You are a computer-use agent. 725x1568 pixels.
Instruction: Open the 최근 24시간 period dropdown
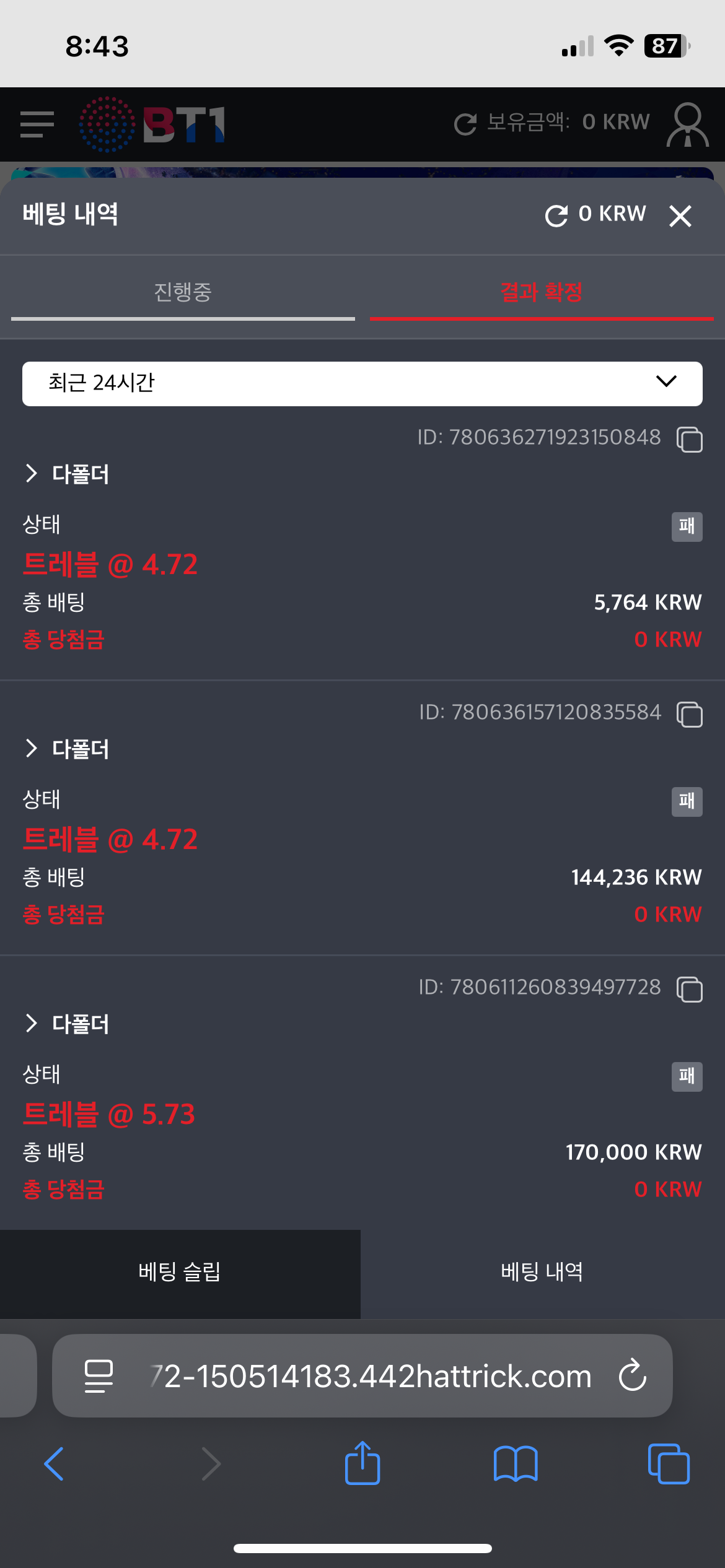362,383
